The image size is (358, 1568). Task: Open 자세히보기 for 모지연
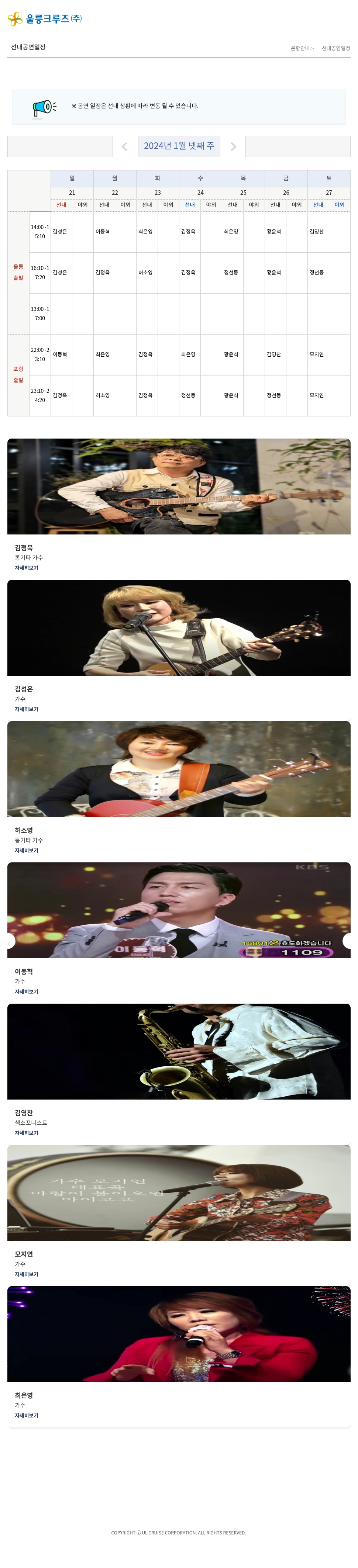point(26,1274)
